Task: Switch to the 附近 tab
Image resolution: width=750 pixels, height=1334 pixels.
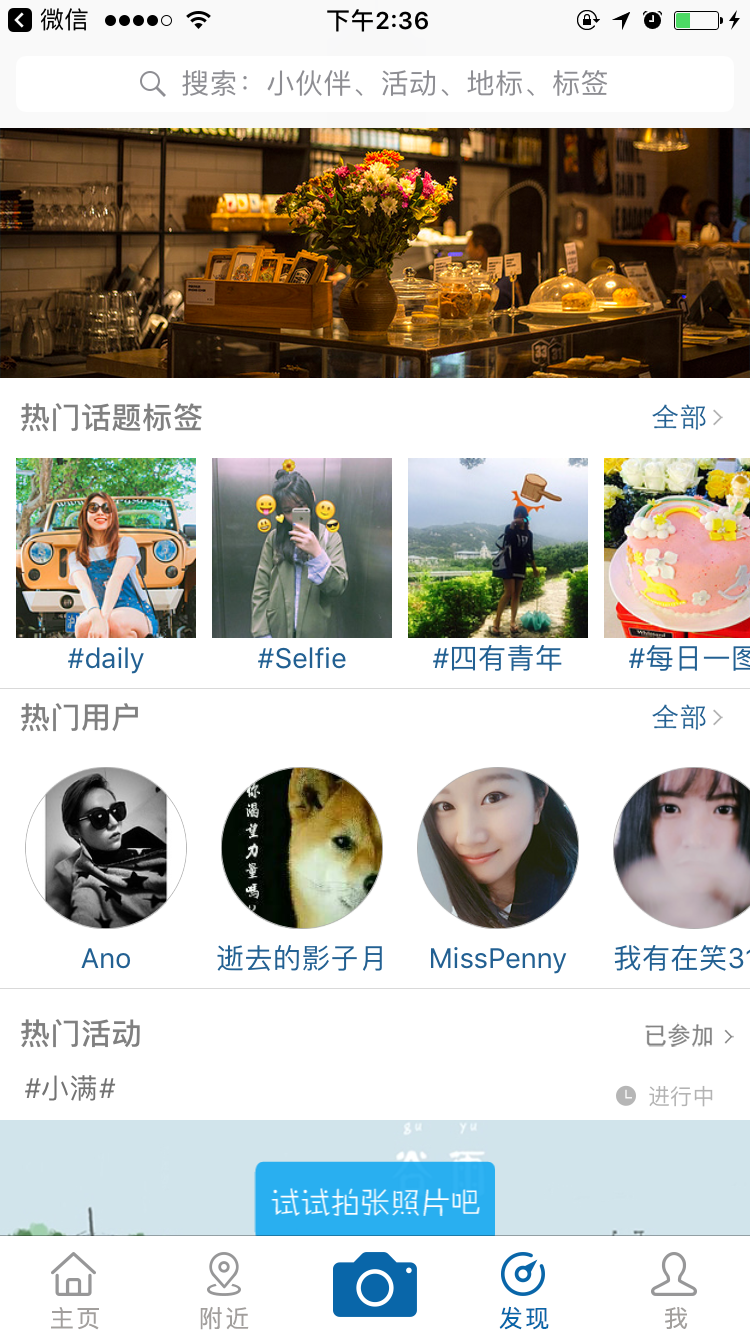Action: pyautogui.click(x=224, y=1288)
